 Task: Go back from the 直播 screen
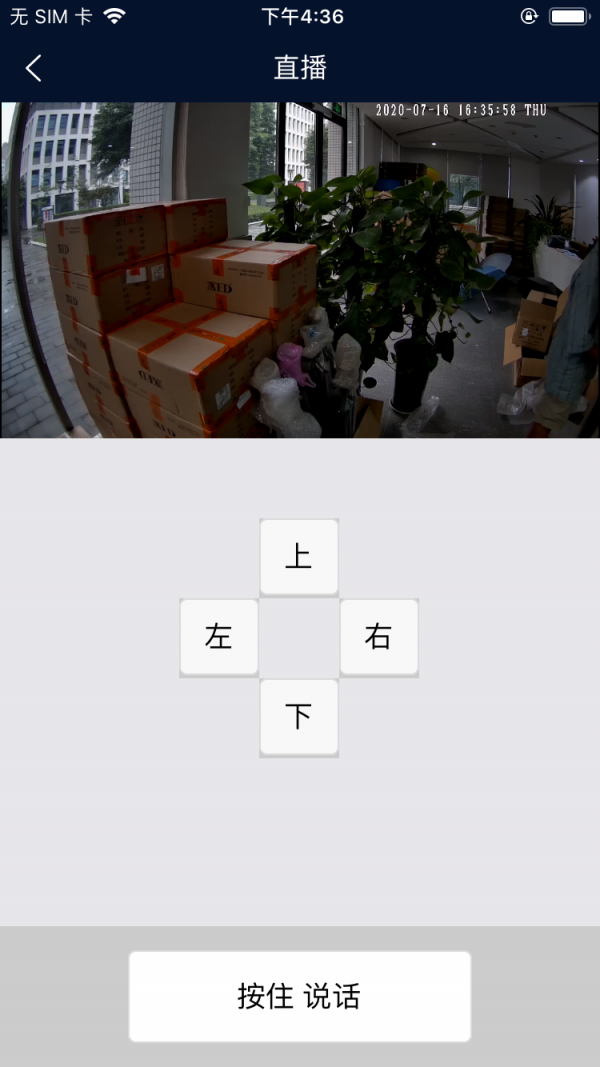34,68
